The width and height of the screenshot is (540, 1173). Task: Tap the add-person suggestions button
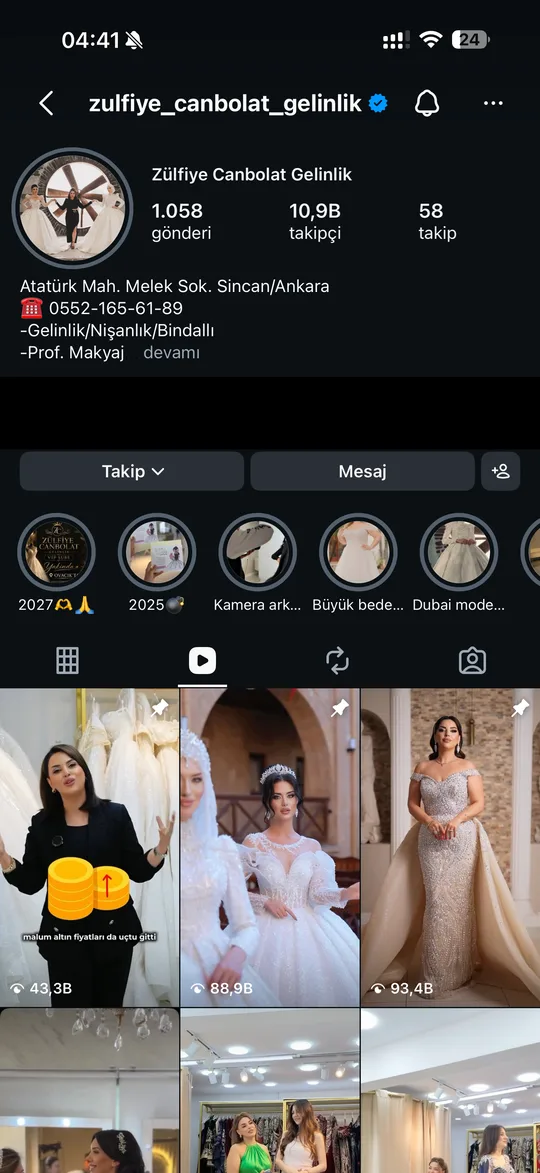[500, 471]
